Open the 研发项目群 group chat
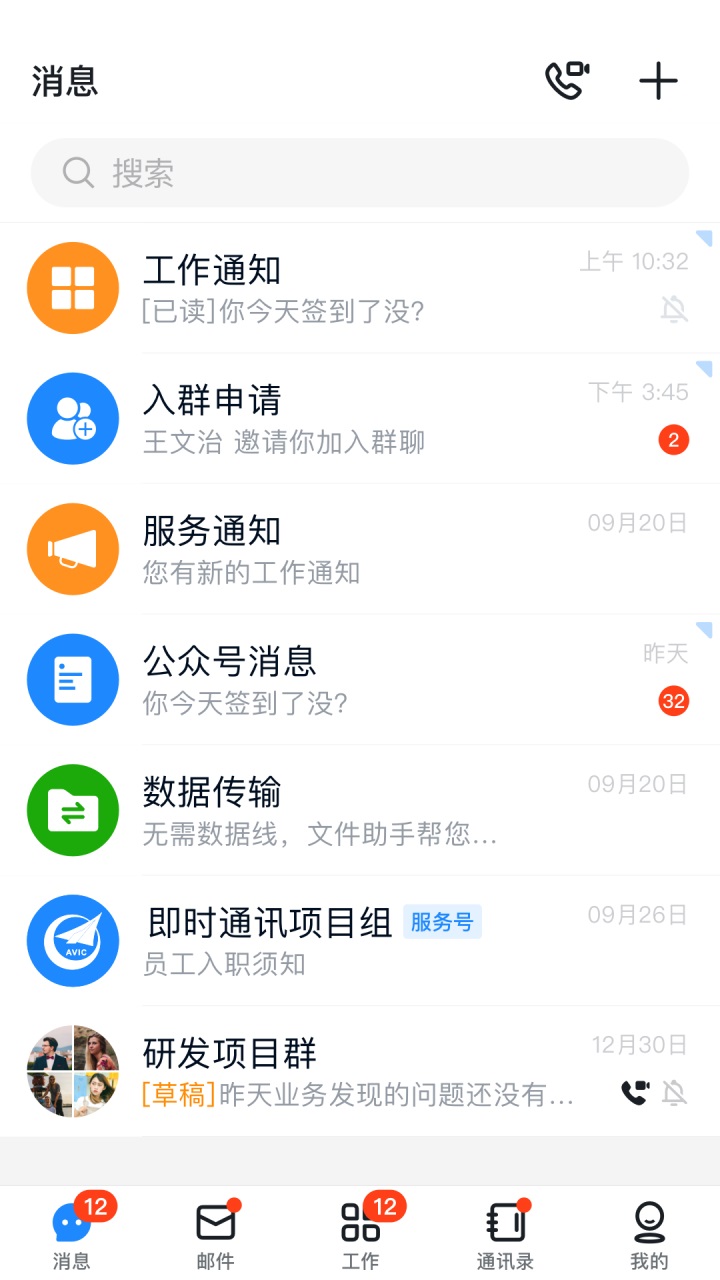 click(360, 1071)
